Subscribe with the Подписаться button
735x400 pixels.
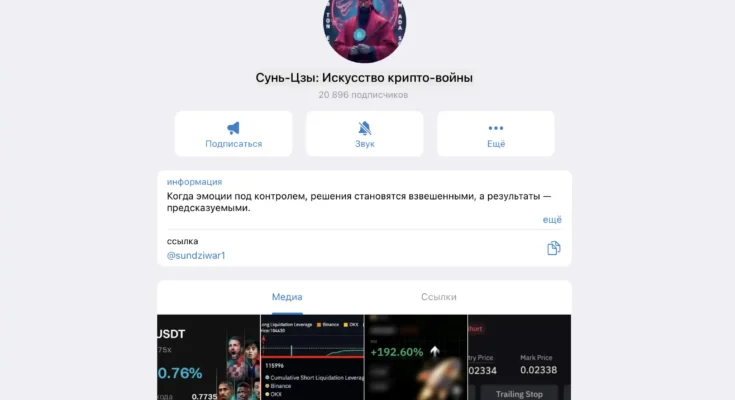[233, 134]
